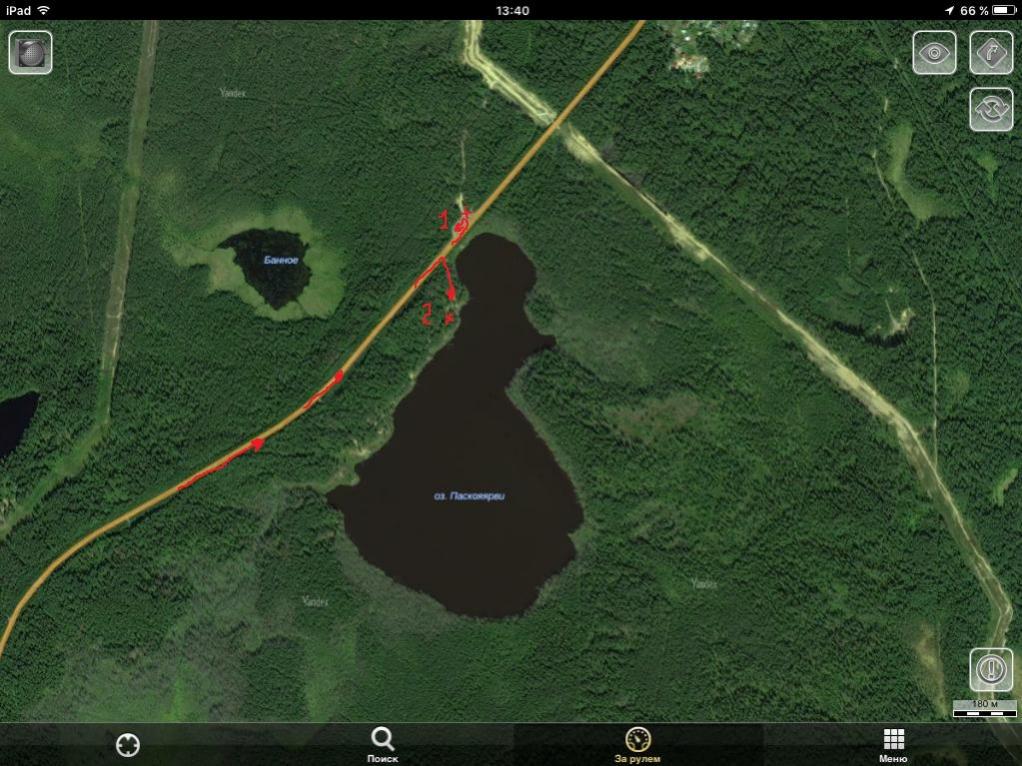Tap the eye icon for map view
1022x766 pixels.
[934, 52]
